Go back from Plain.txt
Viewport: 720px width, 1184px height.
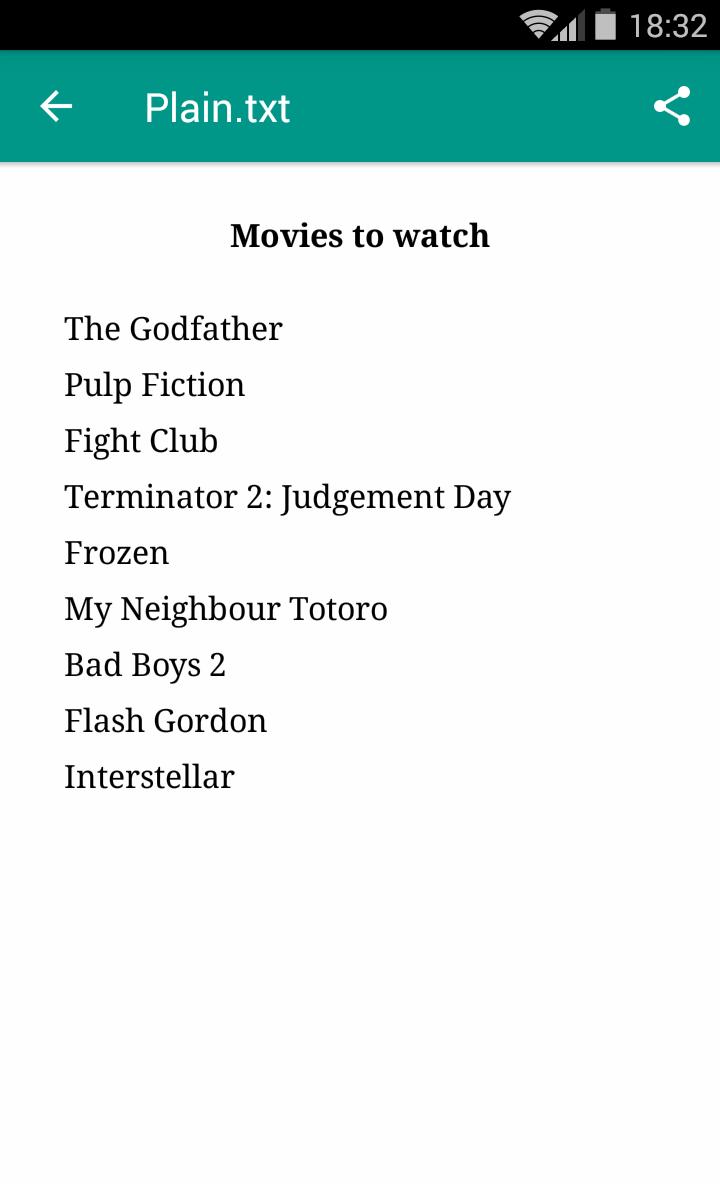coord(56,107)
